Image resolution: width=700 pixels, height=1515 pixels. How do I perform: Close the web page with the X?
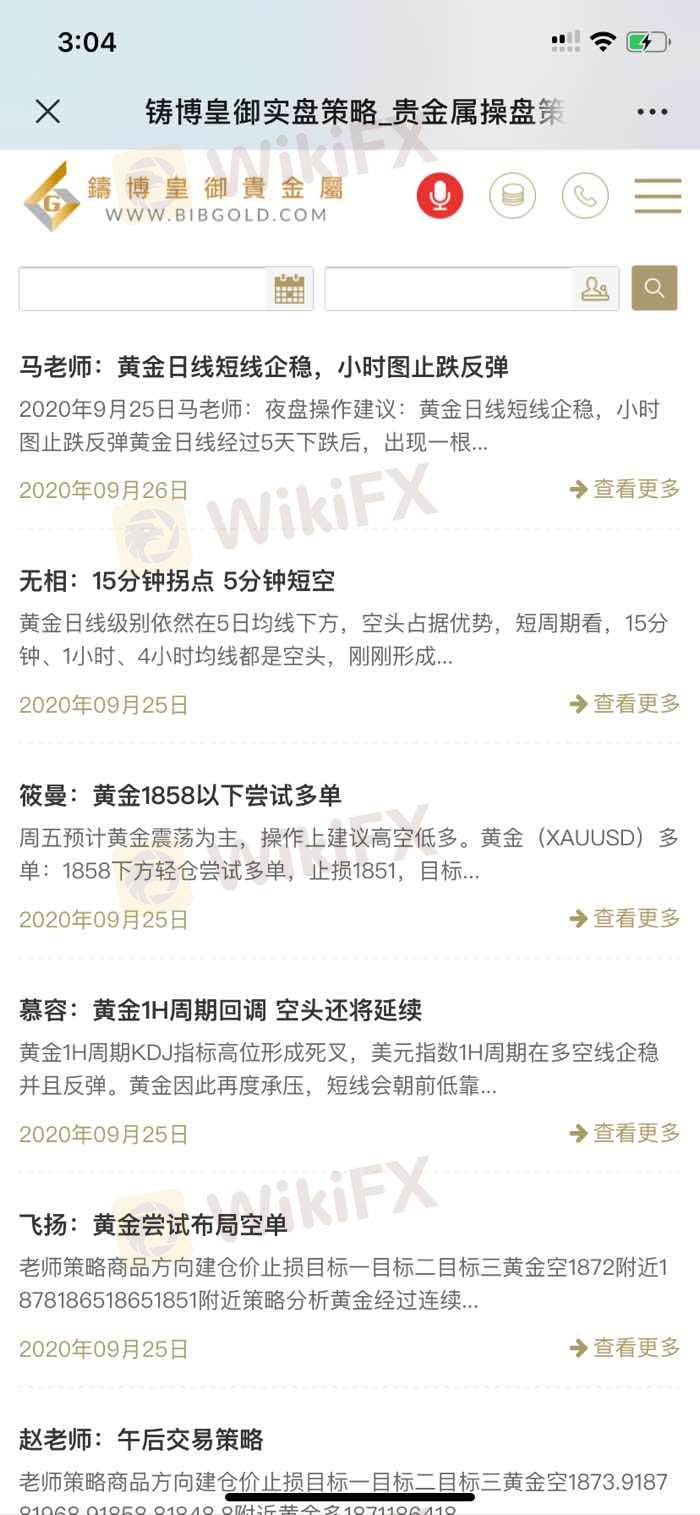(47, 111)
